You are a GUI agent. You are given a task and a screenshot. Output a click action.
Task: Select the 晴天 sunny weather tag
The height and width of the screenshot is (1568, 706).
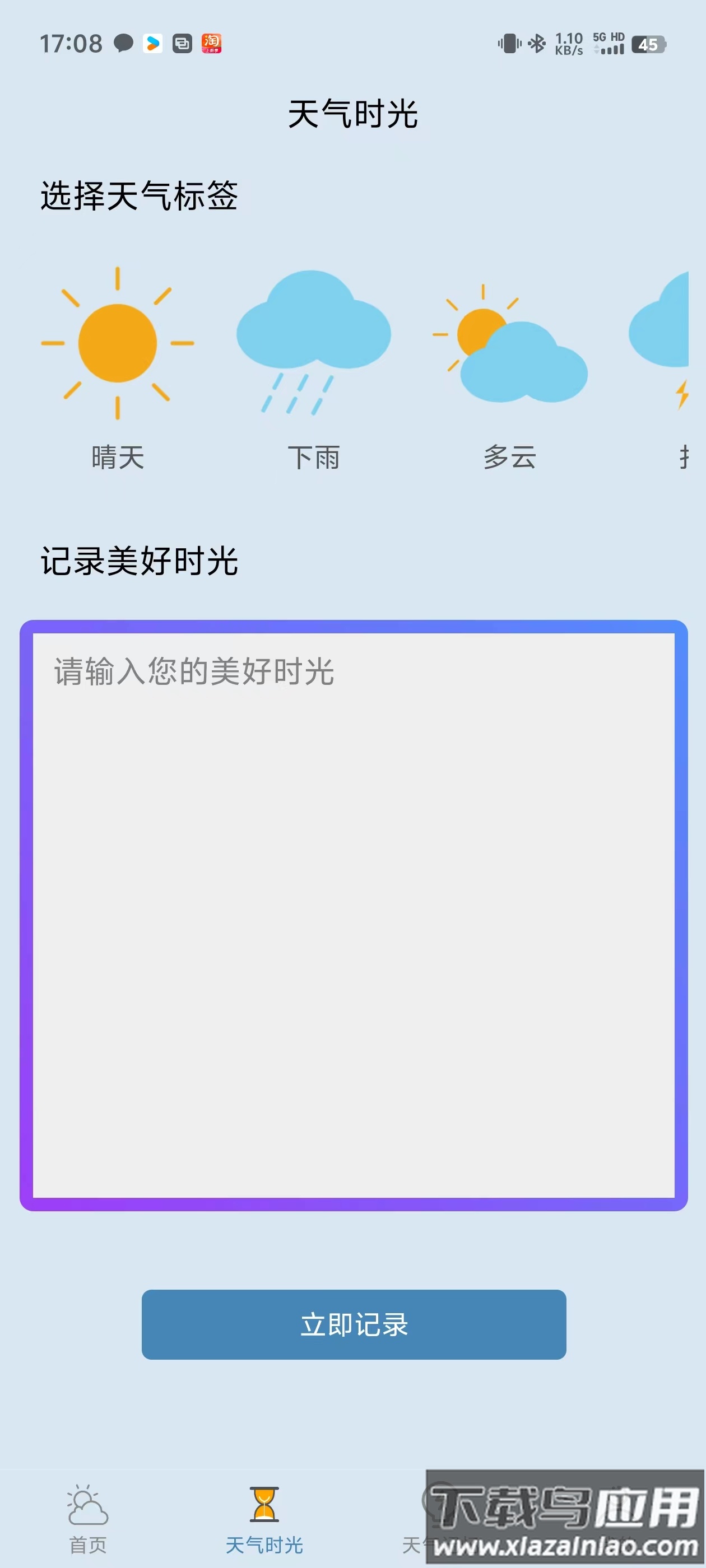118,365
